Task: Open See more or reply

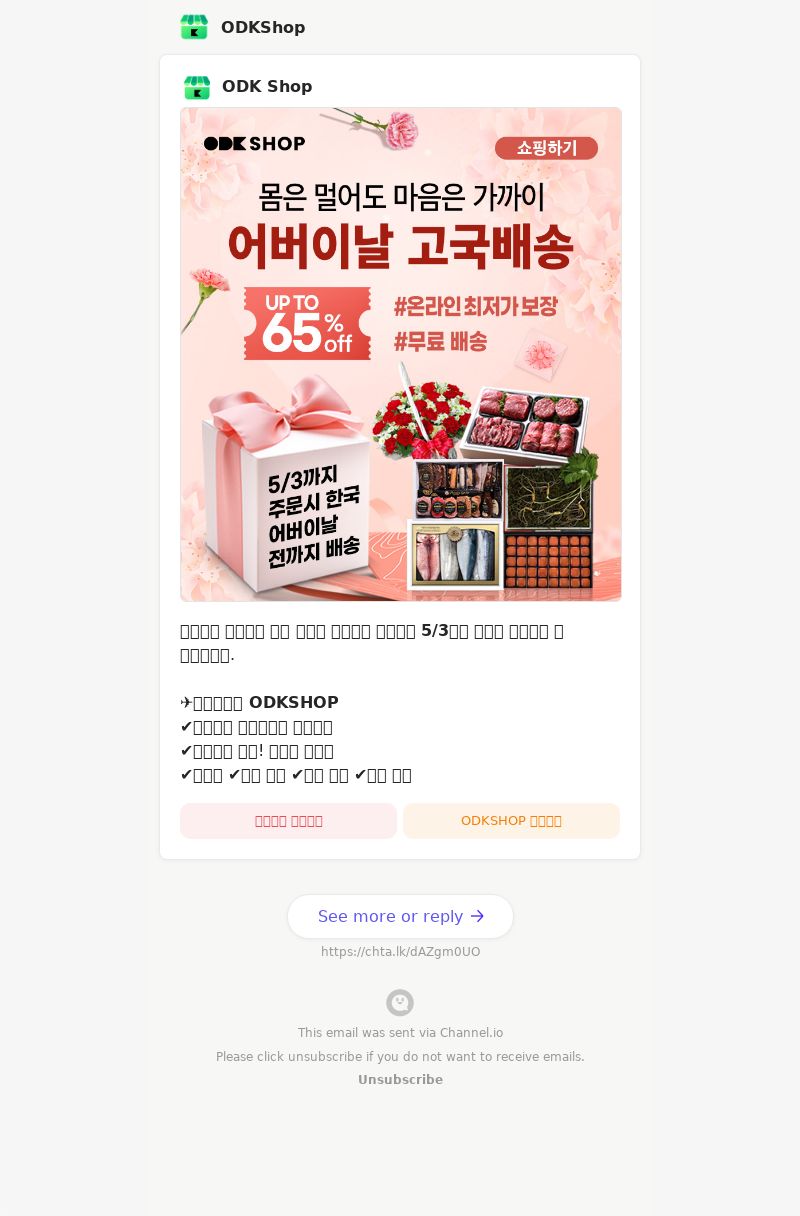Action: click(x=400, y=916)
